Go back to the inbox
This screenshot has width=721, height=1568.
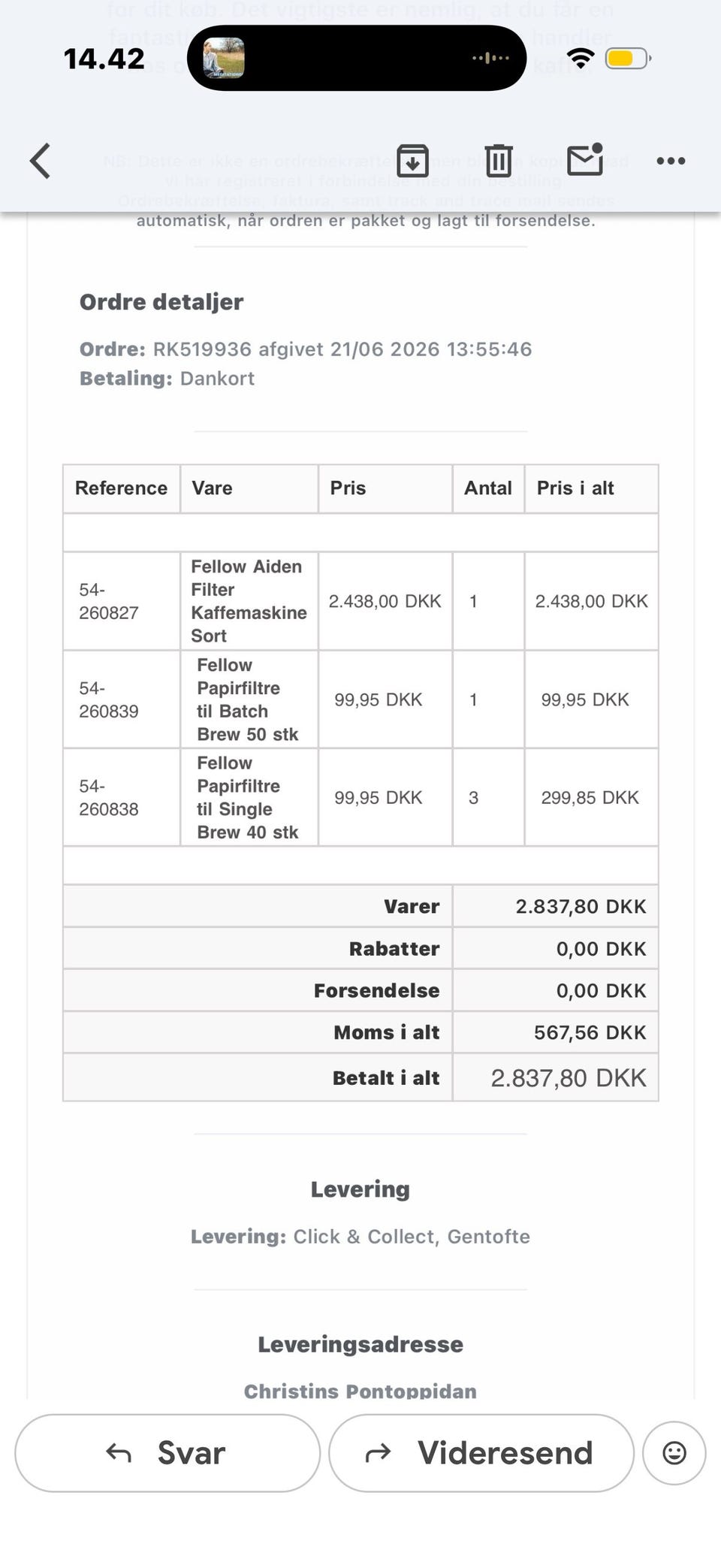point(40,161)
